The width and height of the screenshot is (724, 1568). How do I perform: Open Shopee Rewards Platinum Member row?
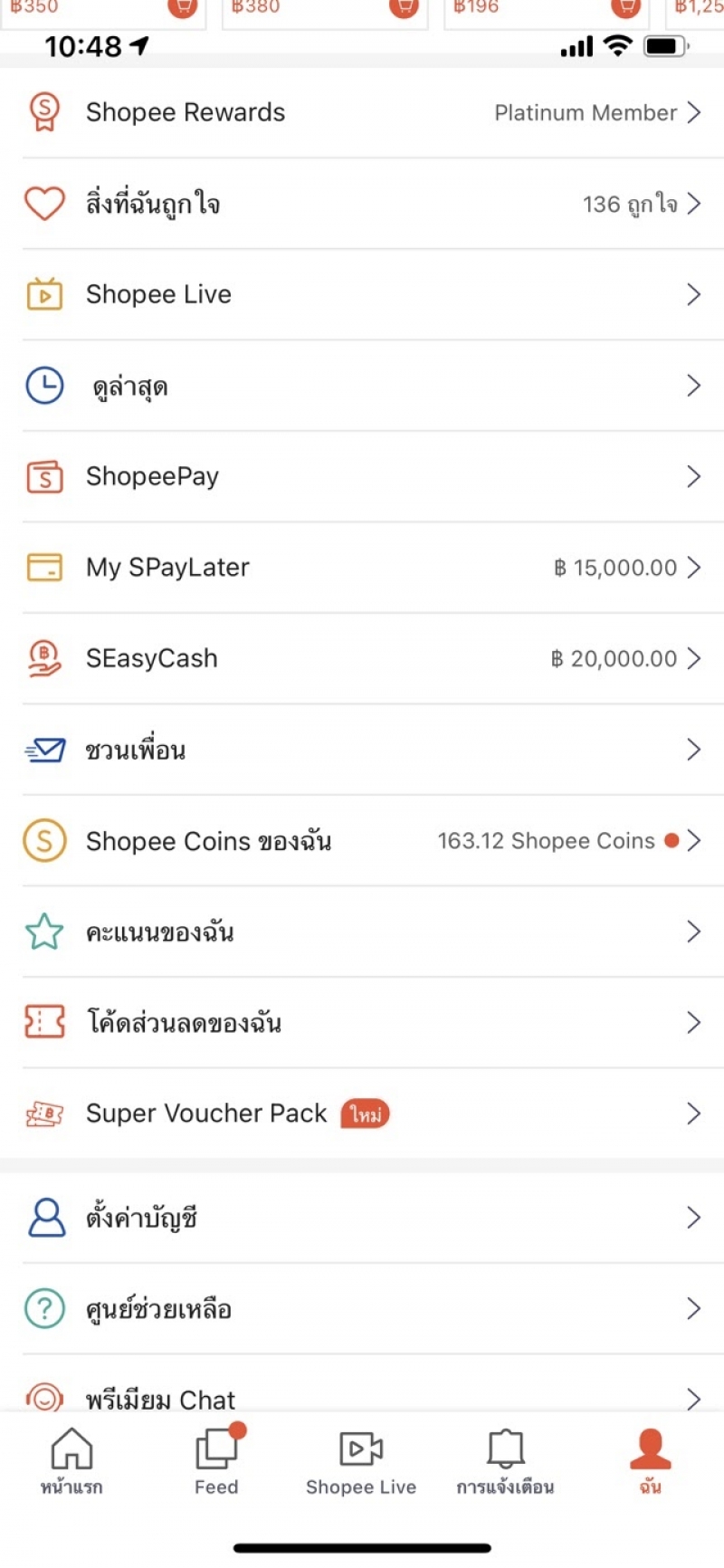point(362,112)
